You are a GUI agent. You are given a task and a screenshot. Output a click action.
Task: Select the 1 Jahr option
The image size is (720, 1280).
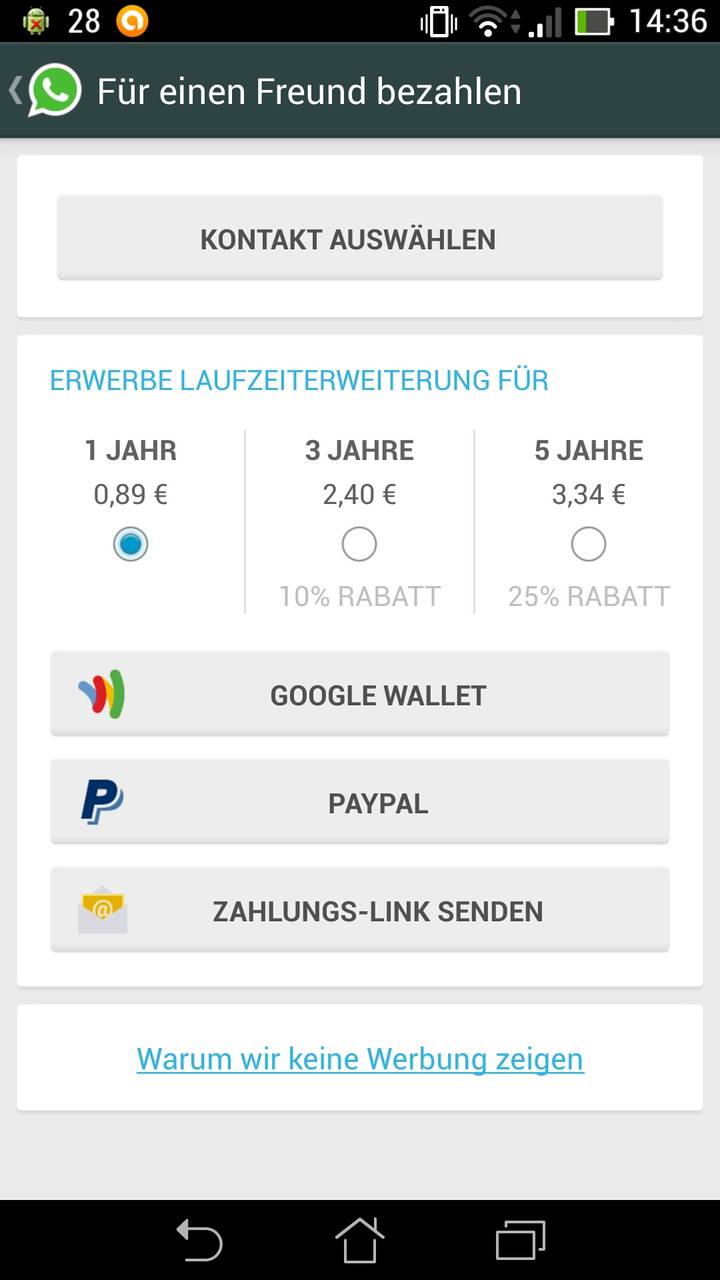coord(131,544)
